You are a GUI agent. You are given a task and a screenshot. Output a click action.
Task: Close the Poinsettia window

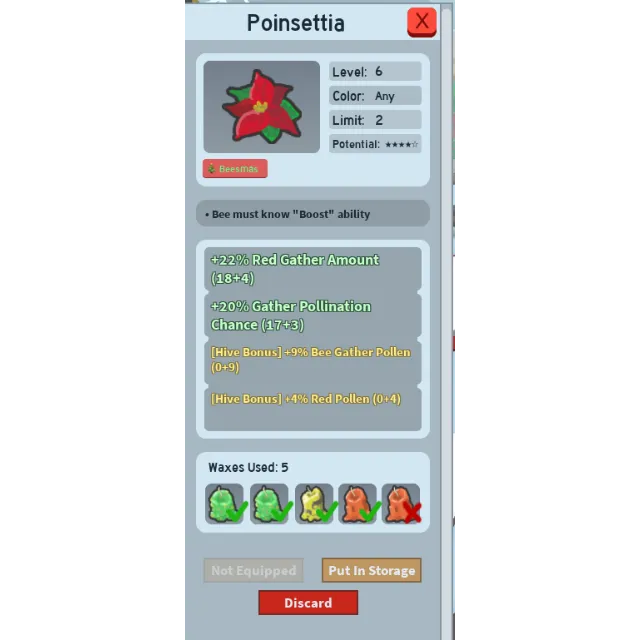tap(422, 22)
